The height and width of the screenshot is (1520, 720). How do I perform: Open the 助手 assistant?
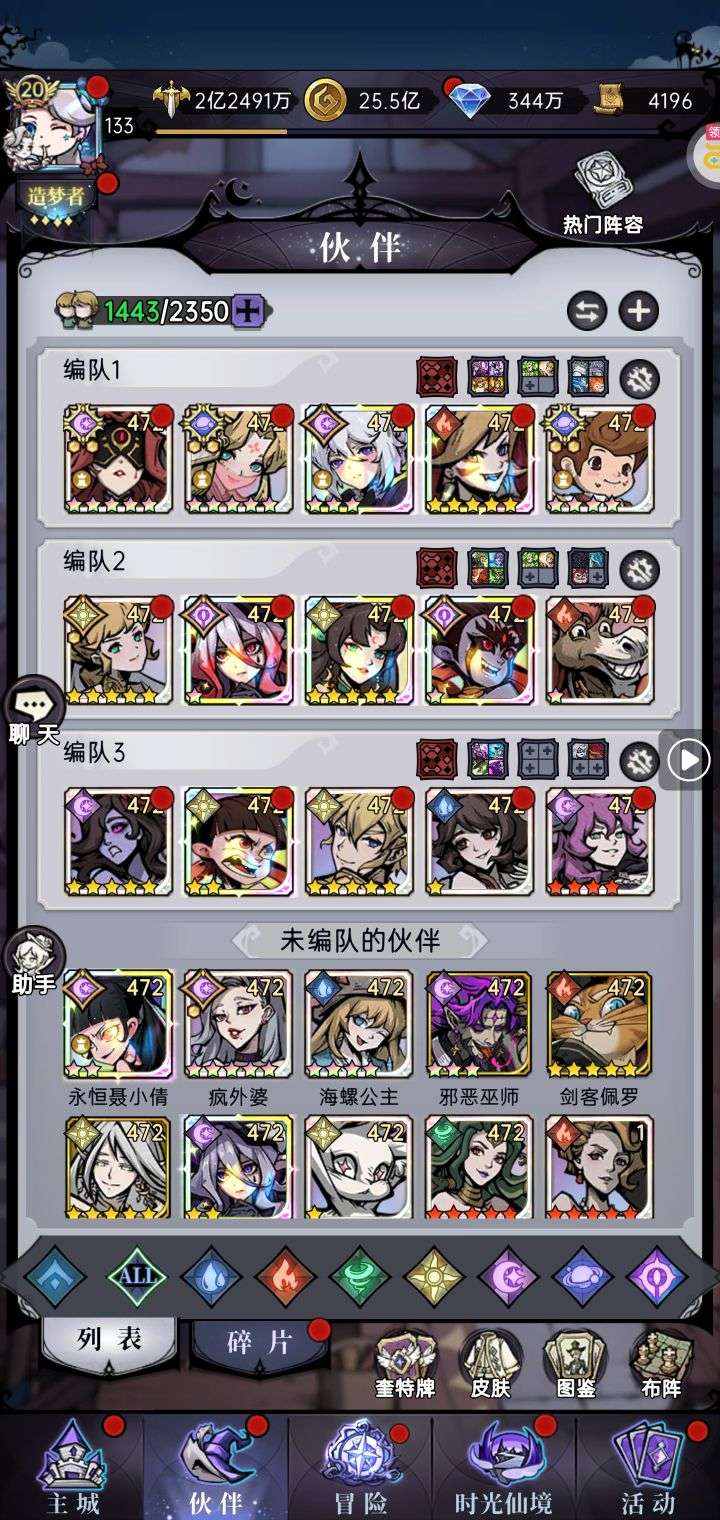tap(35, 961)
